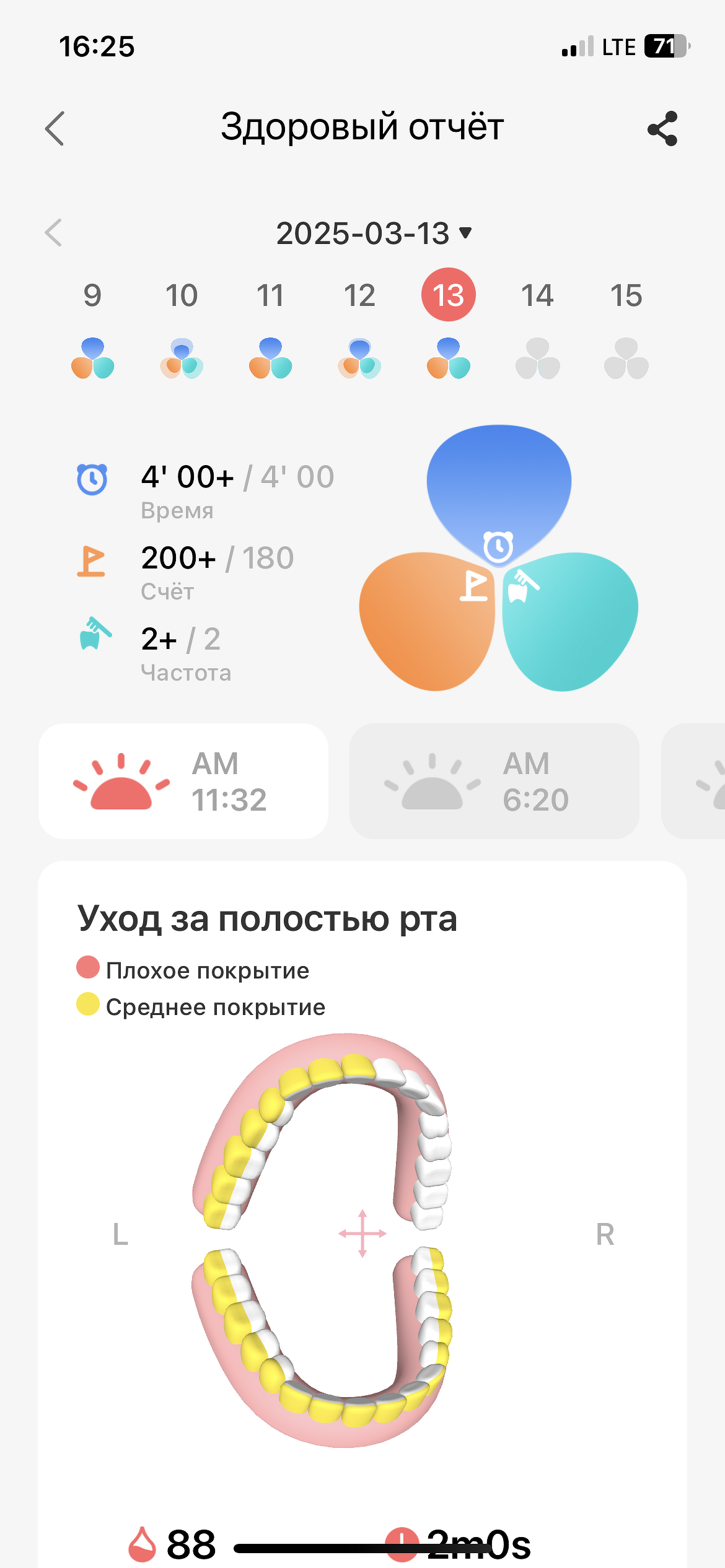The height and width of the screenshot is (1568, 725).
Task: Open the 2025-03-13 date dropdown
Action: pyautogui.click(x=374, y=233)
